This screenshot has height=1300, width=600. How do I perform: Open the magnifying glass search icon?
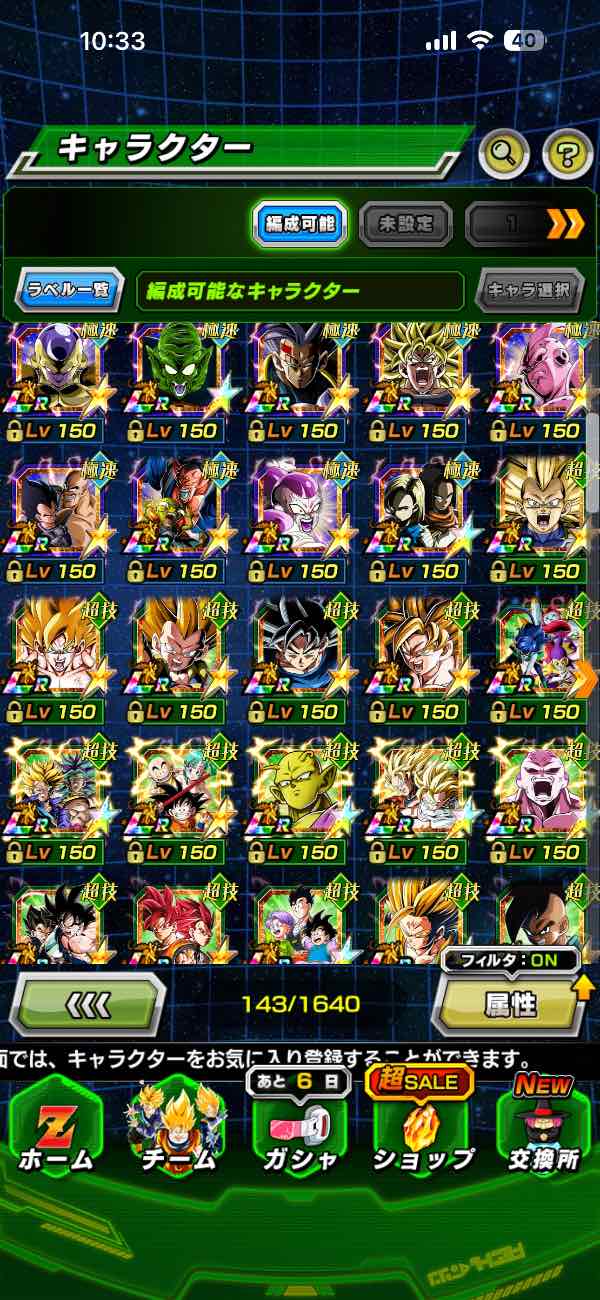coord(504,153)
